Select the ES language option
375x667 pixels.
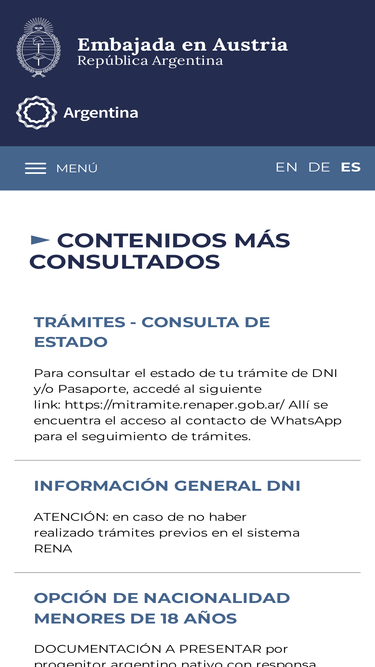[x=350, y=168]
